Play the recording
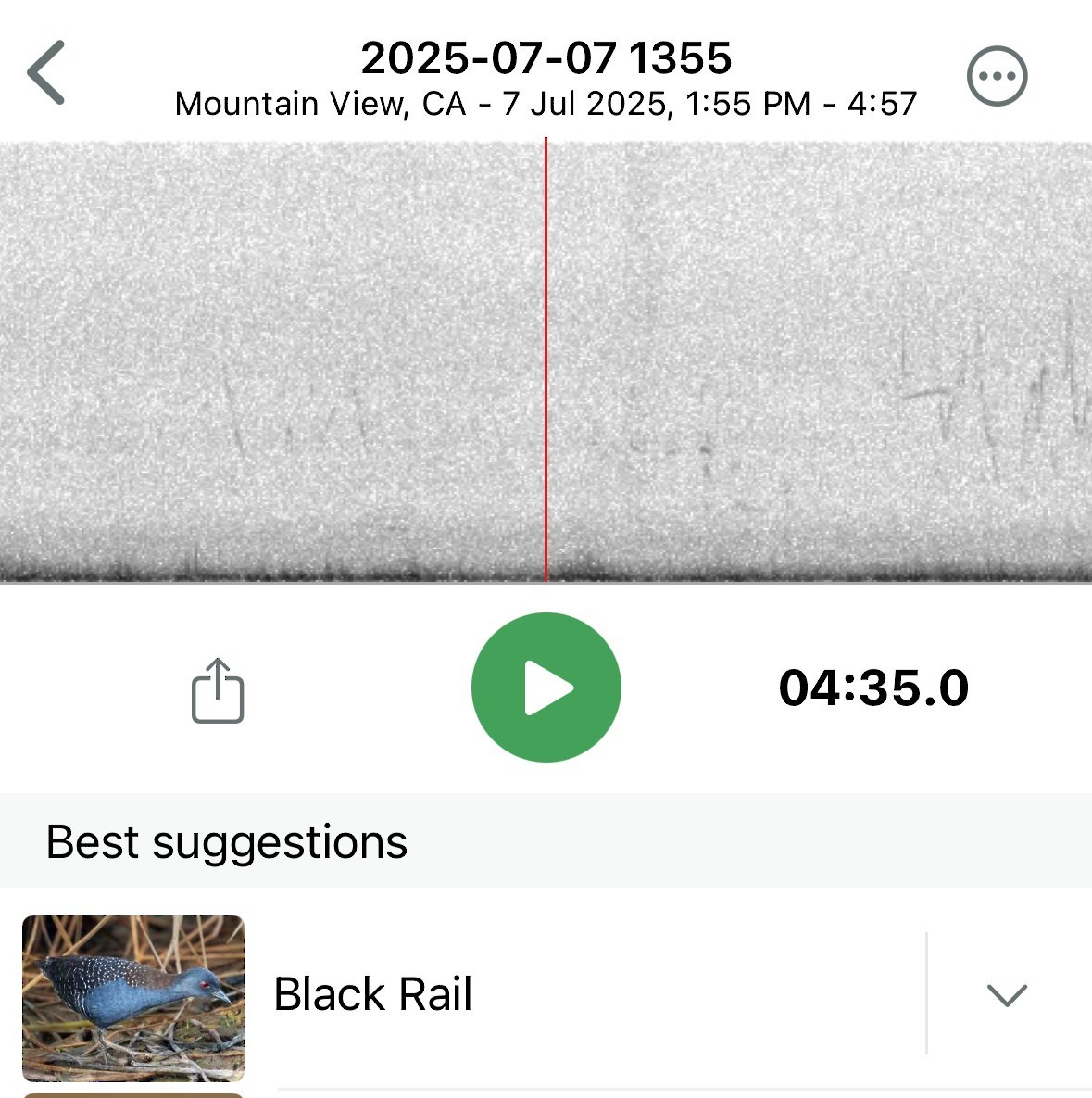Screen dimensions: 1092x1098 [546, 688]
